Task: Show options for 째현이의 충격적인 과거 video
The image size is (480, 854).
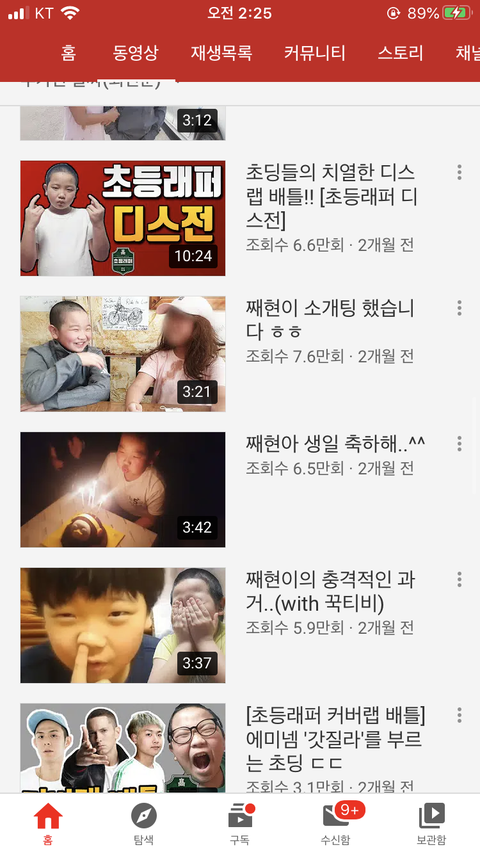Action: tap(459, 579)
